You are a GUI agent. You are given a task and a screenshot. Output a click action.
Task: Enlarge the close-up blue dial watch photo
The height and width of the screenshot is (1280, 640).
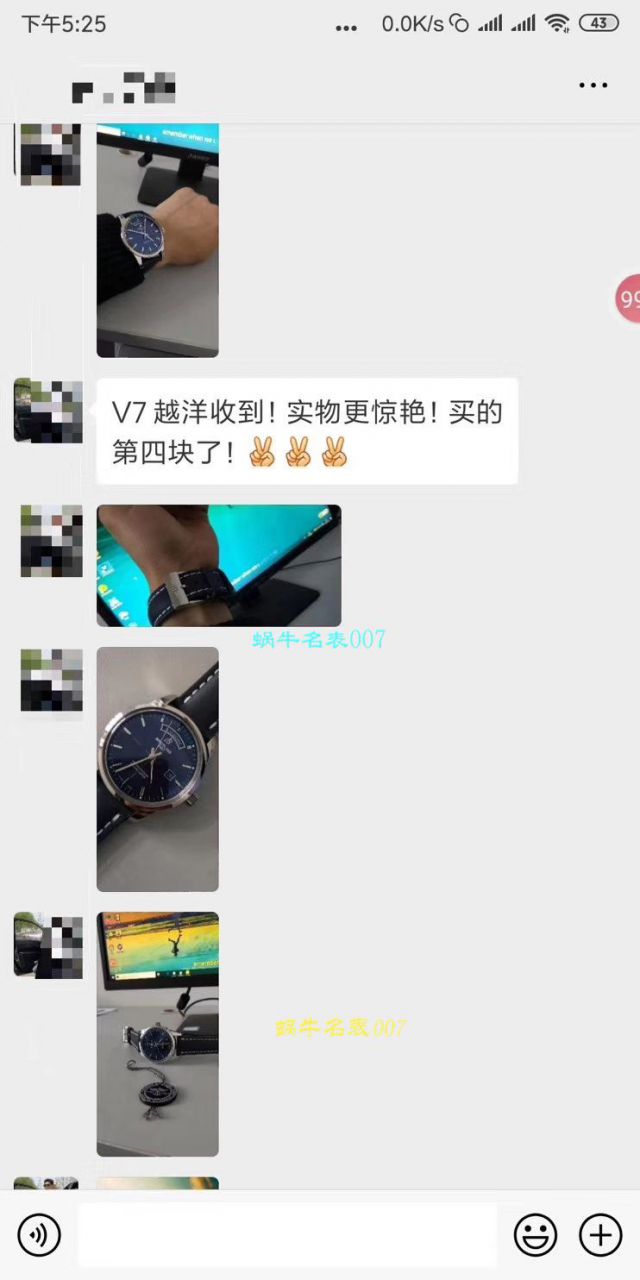click(157, 768)
